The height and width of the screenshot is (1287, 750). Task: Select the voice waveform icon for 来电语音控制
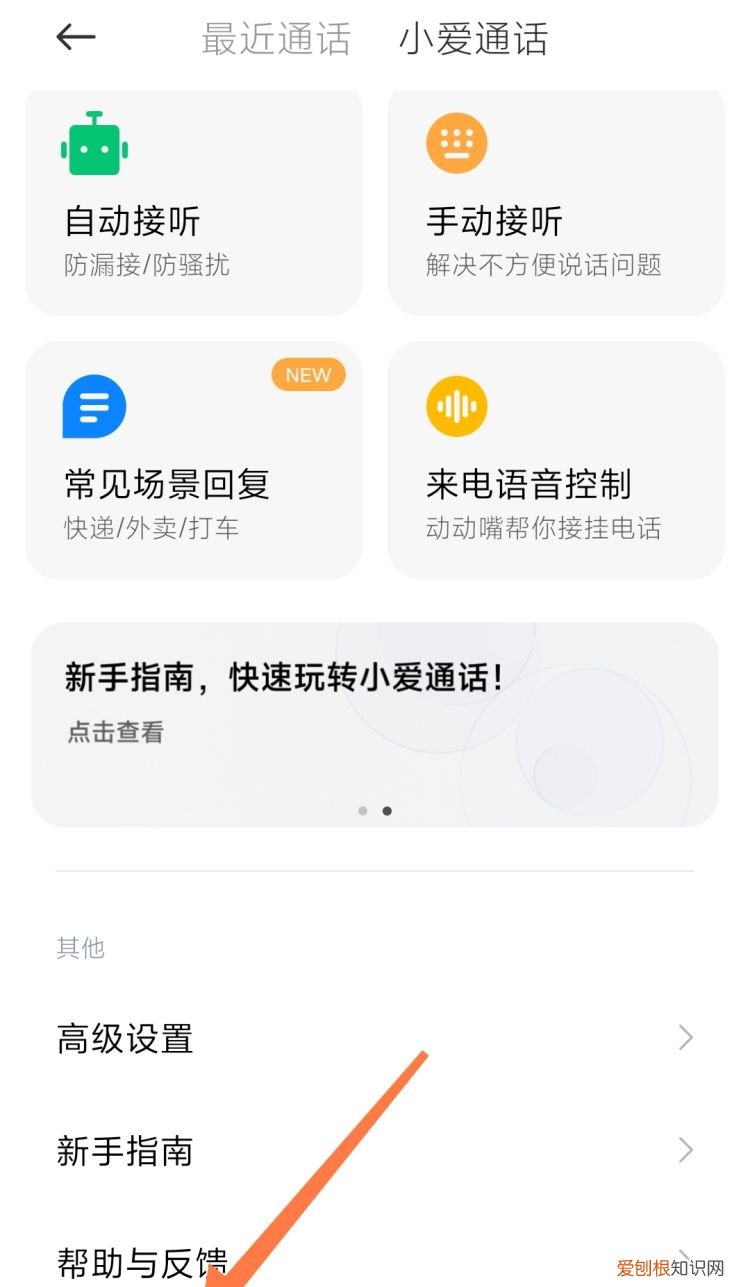click(457, 406)
